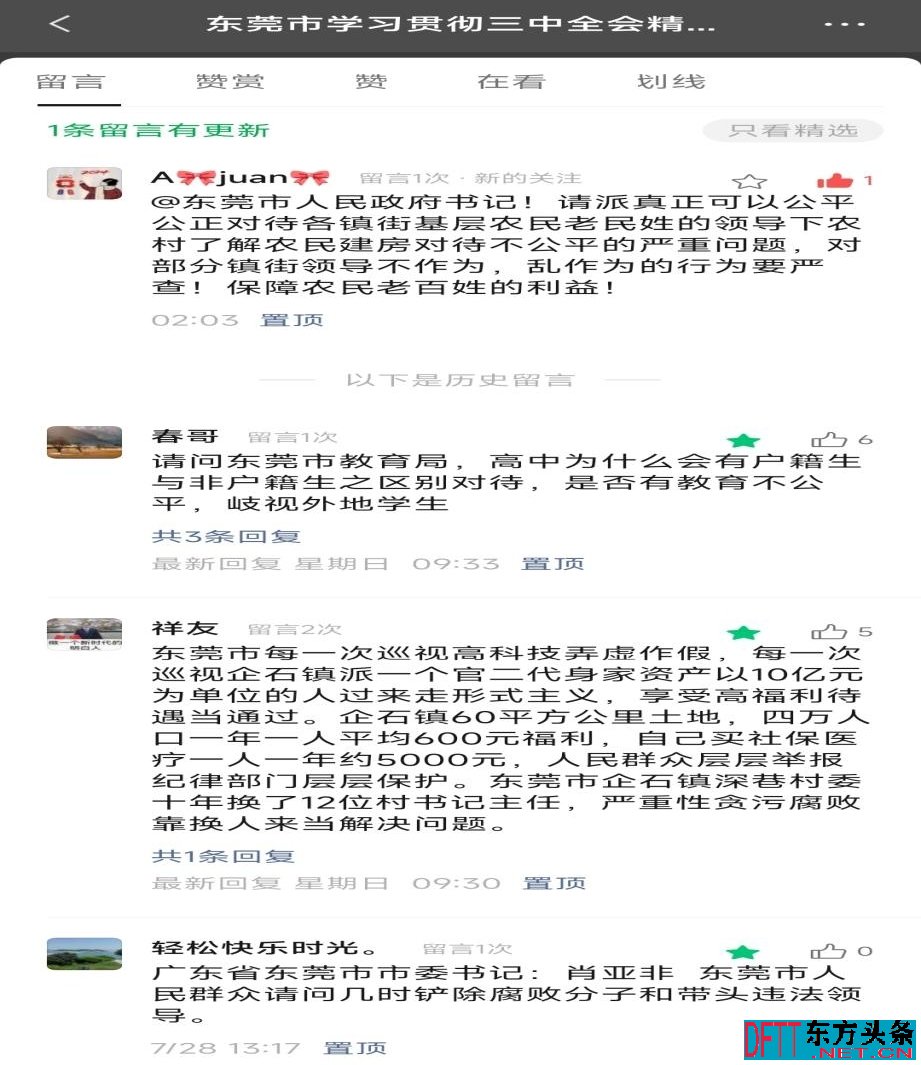Image resolution: width=921 pixels, height=1065 pixels.
Task: Select the 划线 tab
Action: 671,82
